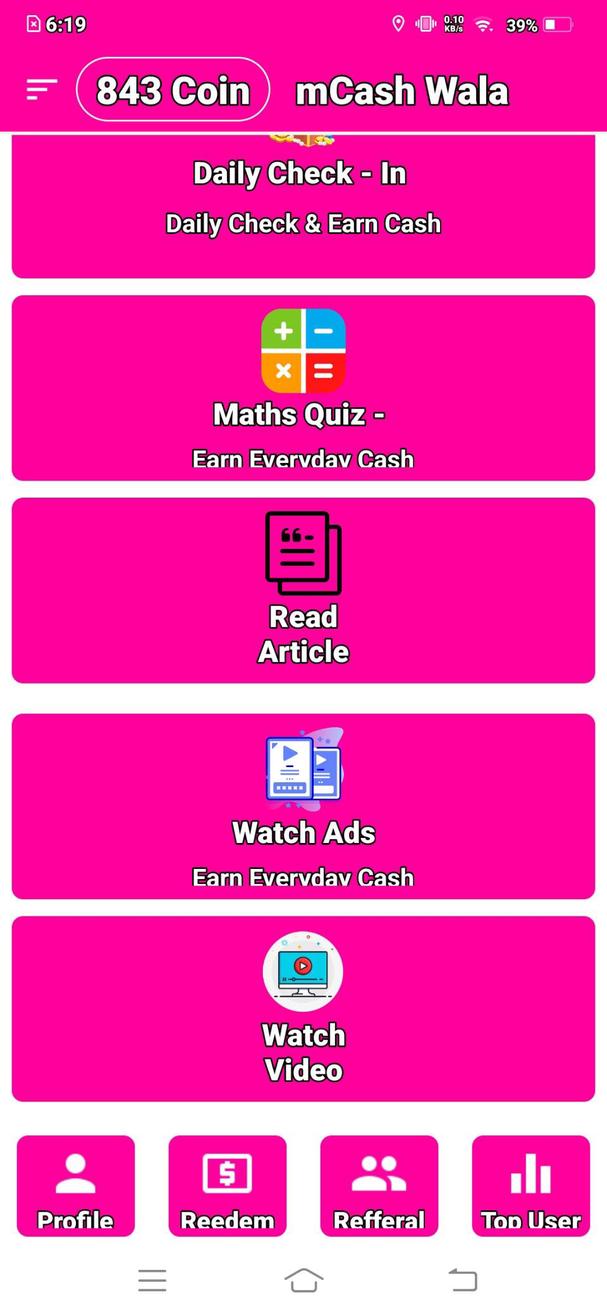This screenshot has width=607, height=1316.
Task: Switch to the Refferal section
Action: (x=379, y=1186)
